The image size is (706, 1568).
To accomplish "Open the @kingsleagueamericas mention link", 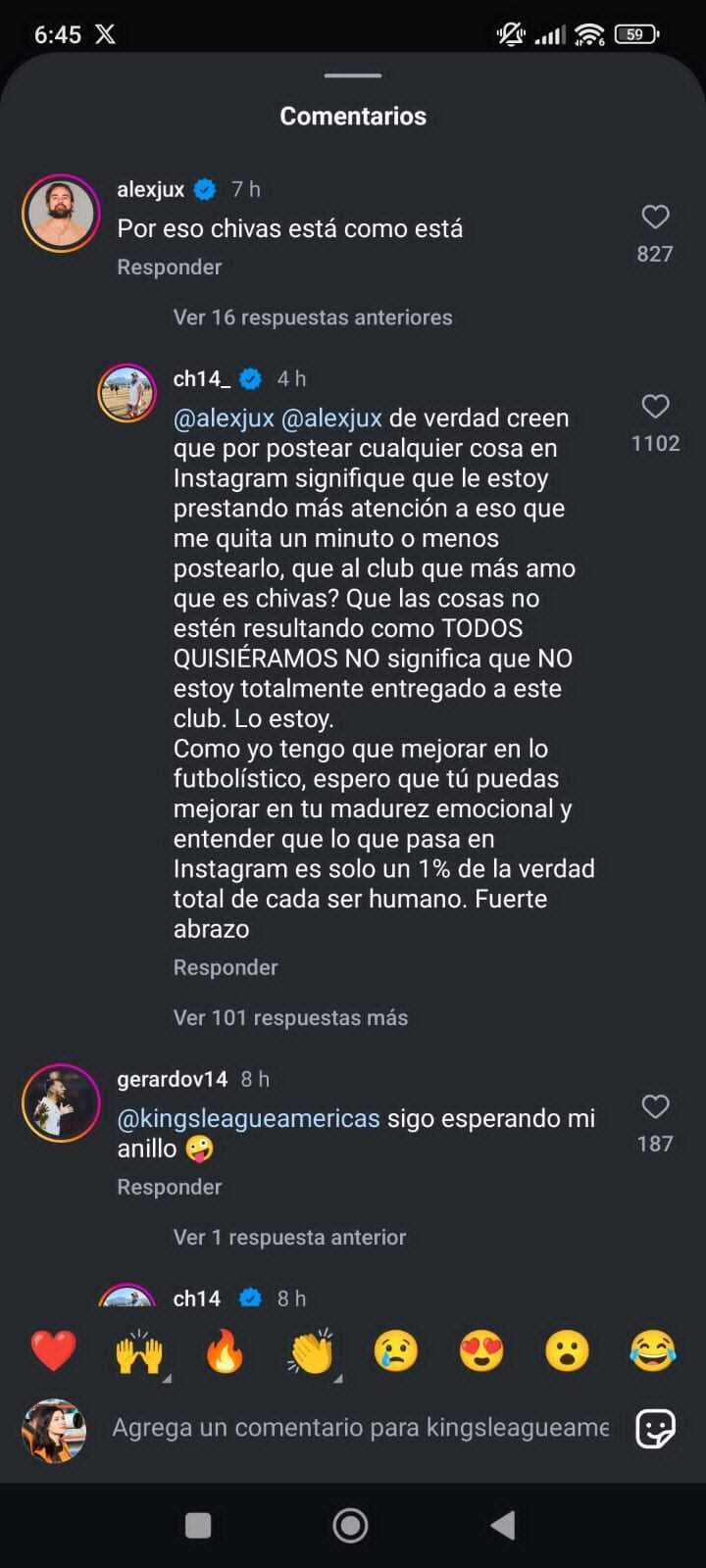I will click(x=248, y=1118).
